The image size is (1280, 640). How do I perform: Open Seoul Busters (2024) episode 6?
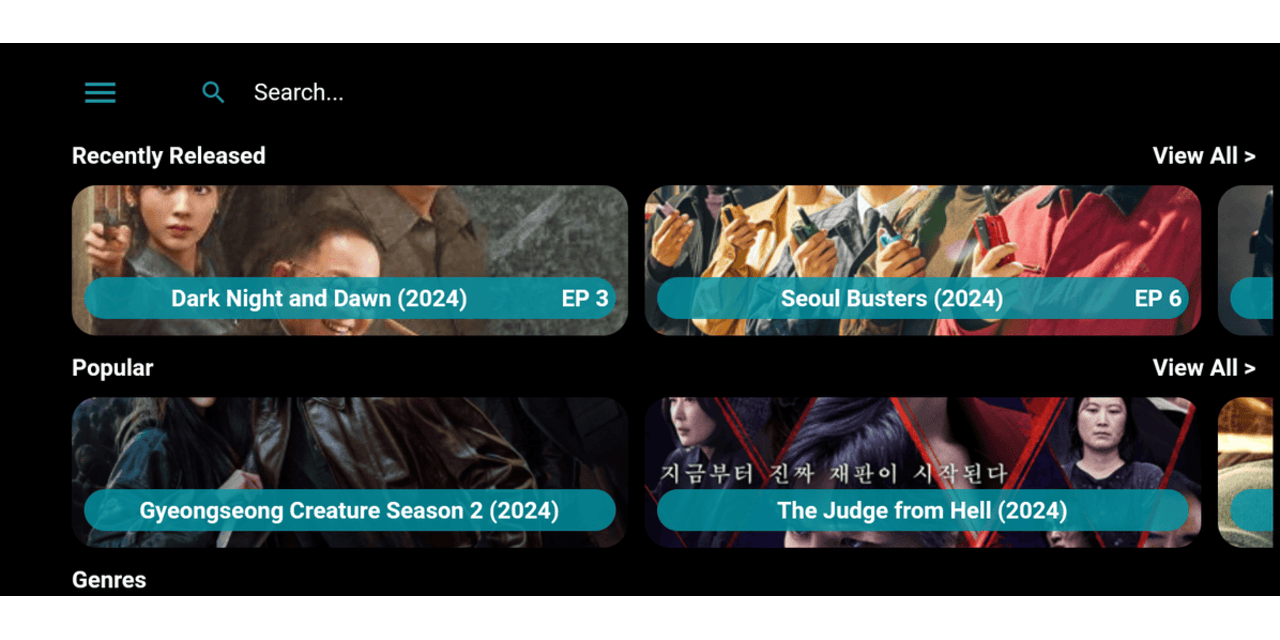coord(922,260)
